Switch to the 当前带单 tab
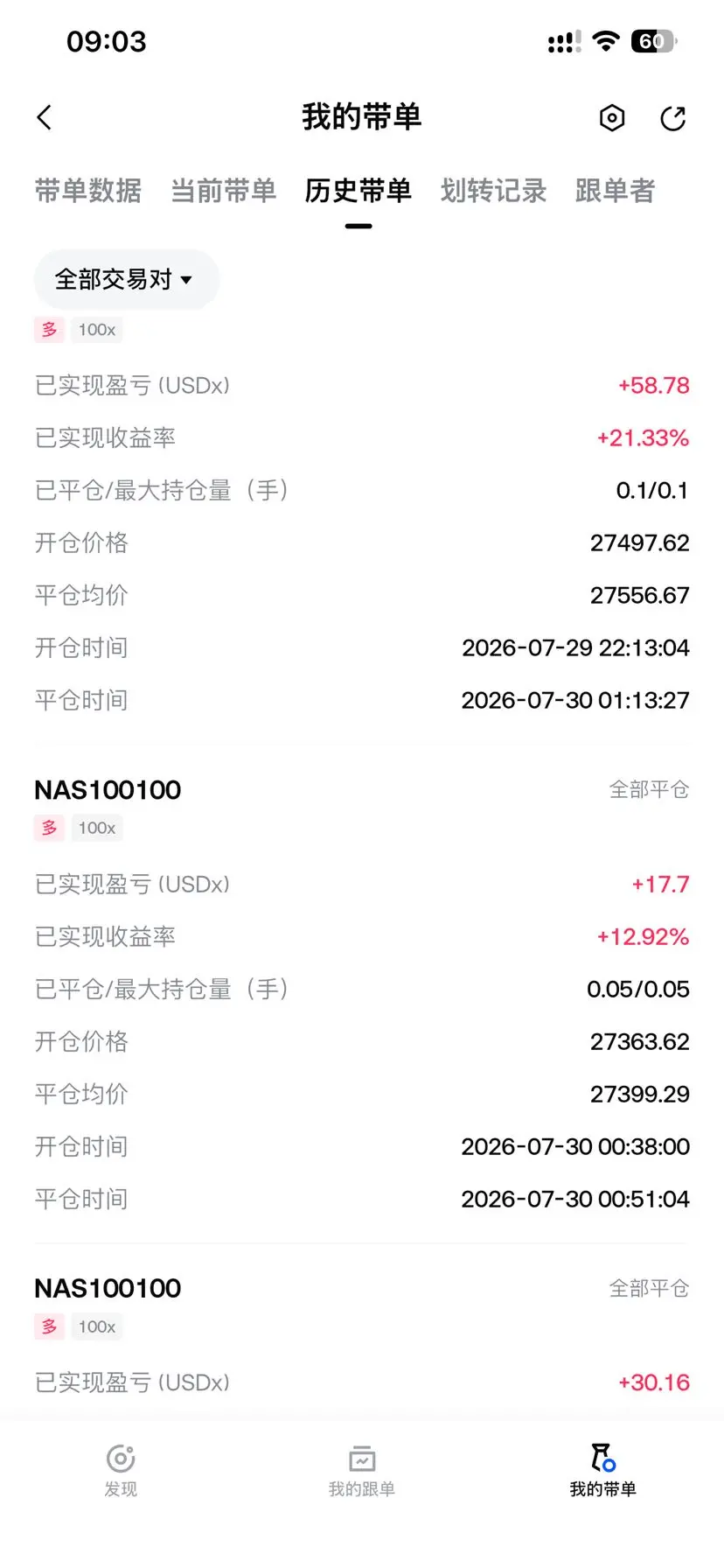This screenshot has width=724, height=1568. tap(223, 191)
